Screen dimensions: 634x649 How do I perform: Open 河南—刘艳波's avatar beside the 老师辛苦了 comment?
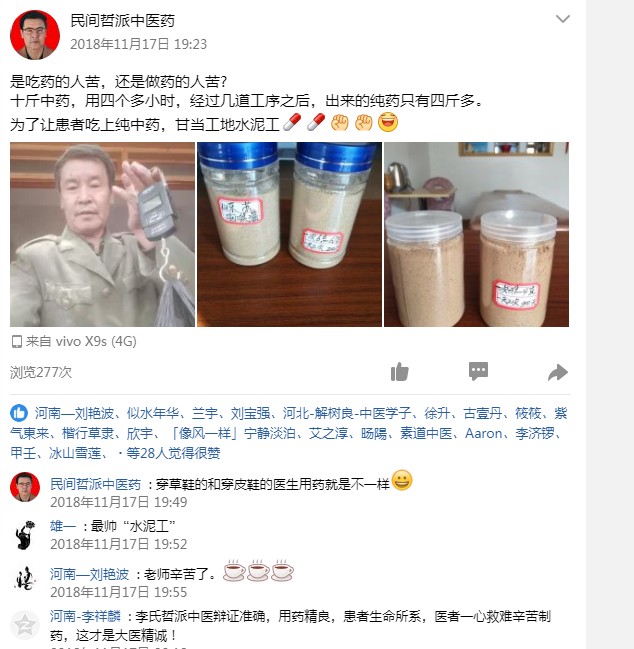pos(24,581)
